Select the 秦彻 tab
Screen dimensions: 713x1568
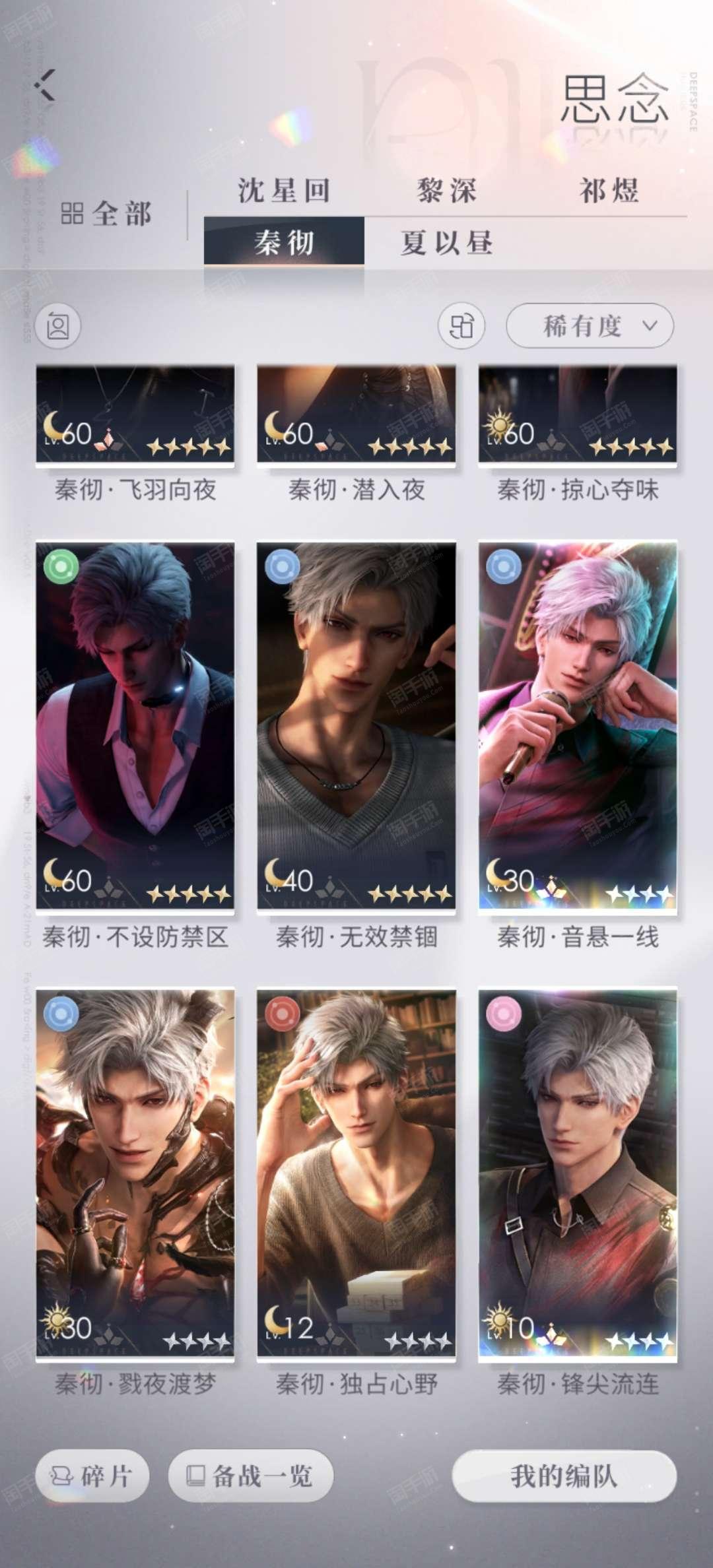pyautogui.click(x=284, y=241)
